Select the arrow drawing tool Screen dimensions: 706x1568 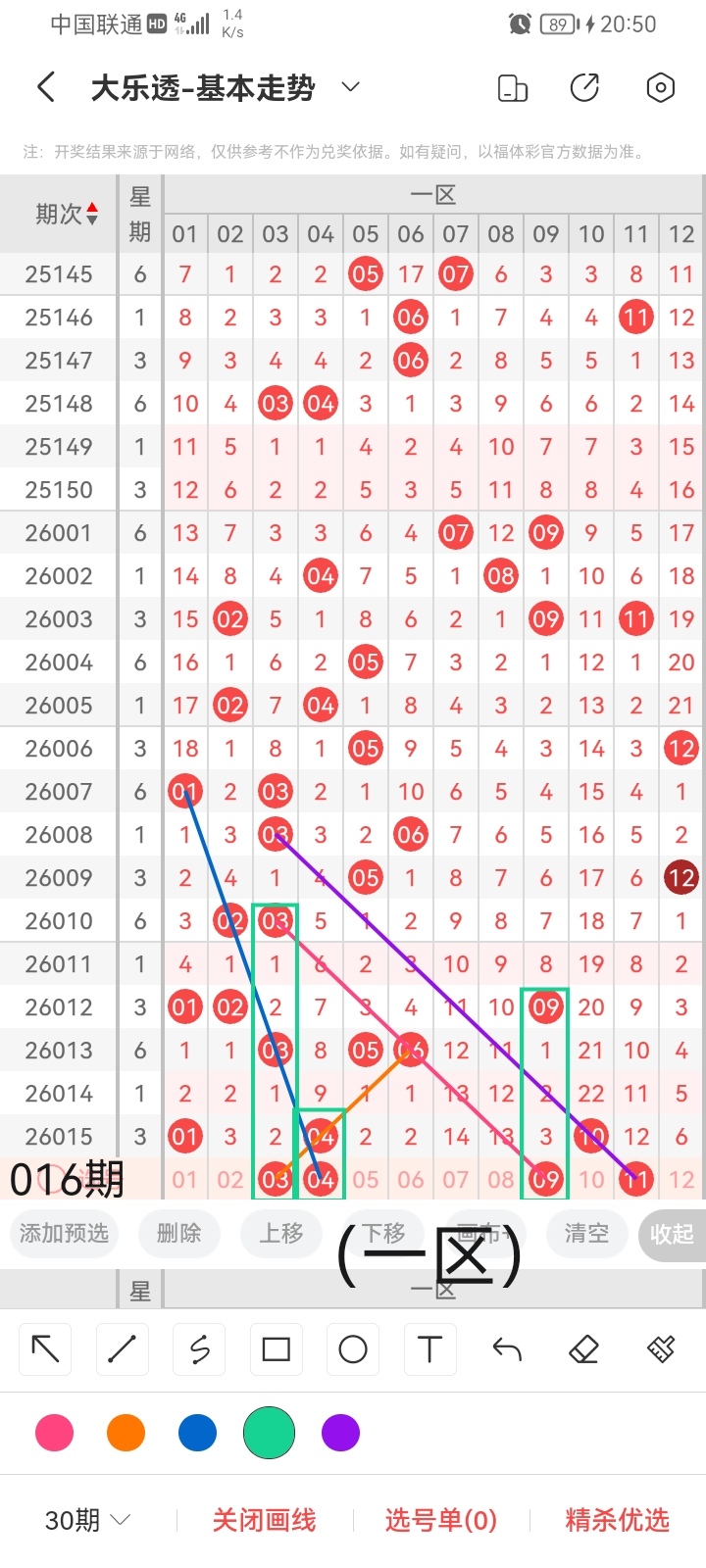(x=45, y=1349)
